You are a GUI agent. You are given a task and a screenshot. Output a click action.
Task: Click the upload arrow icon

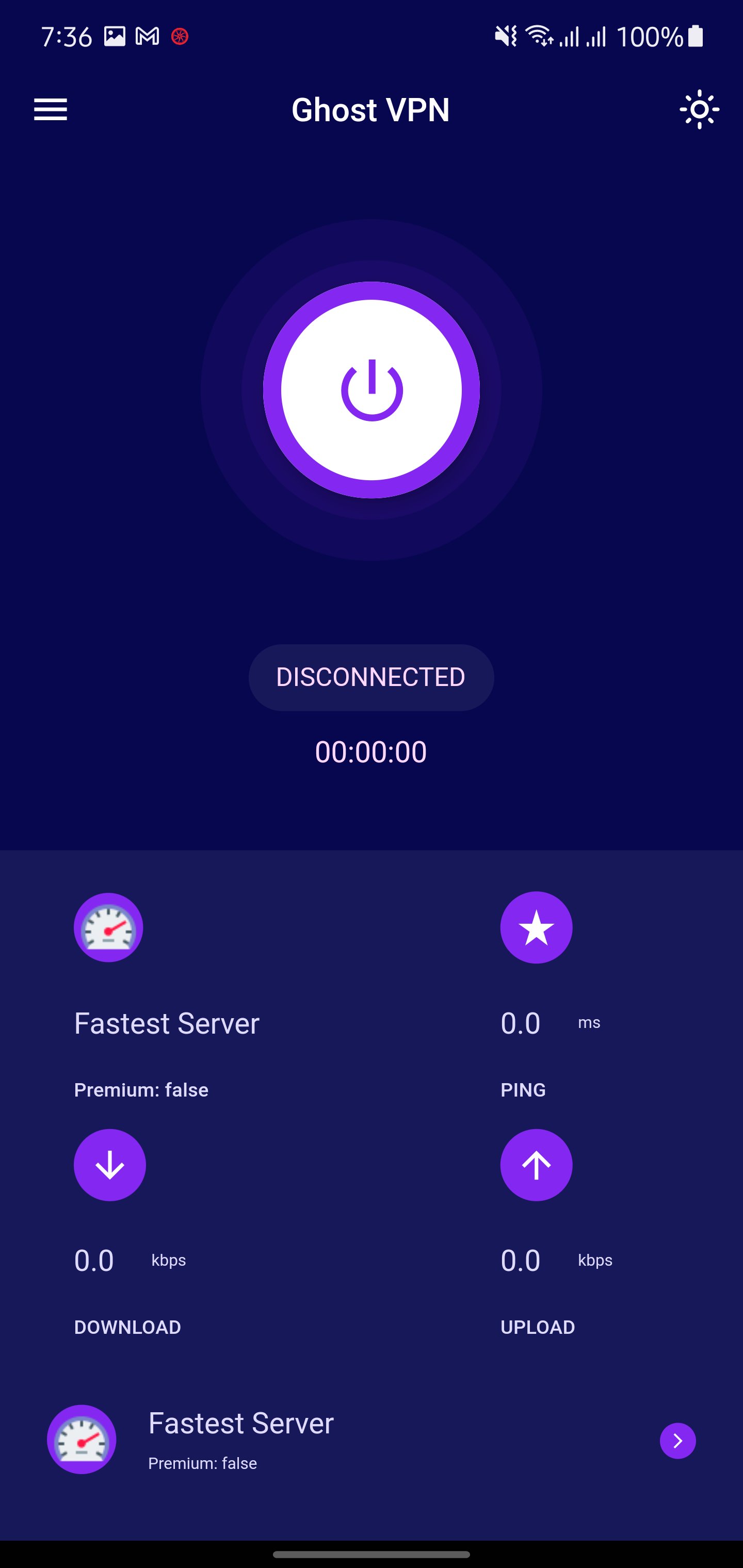tap(536, 1165)
